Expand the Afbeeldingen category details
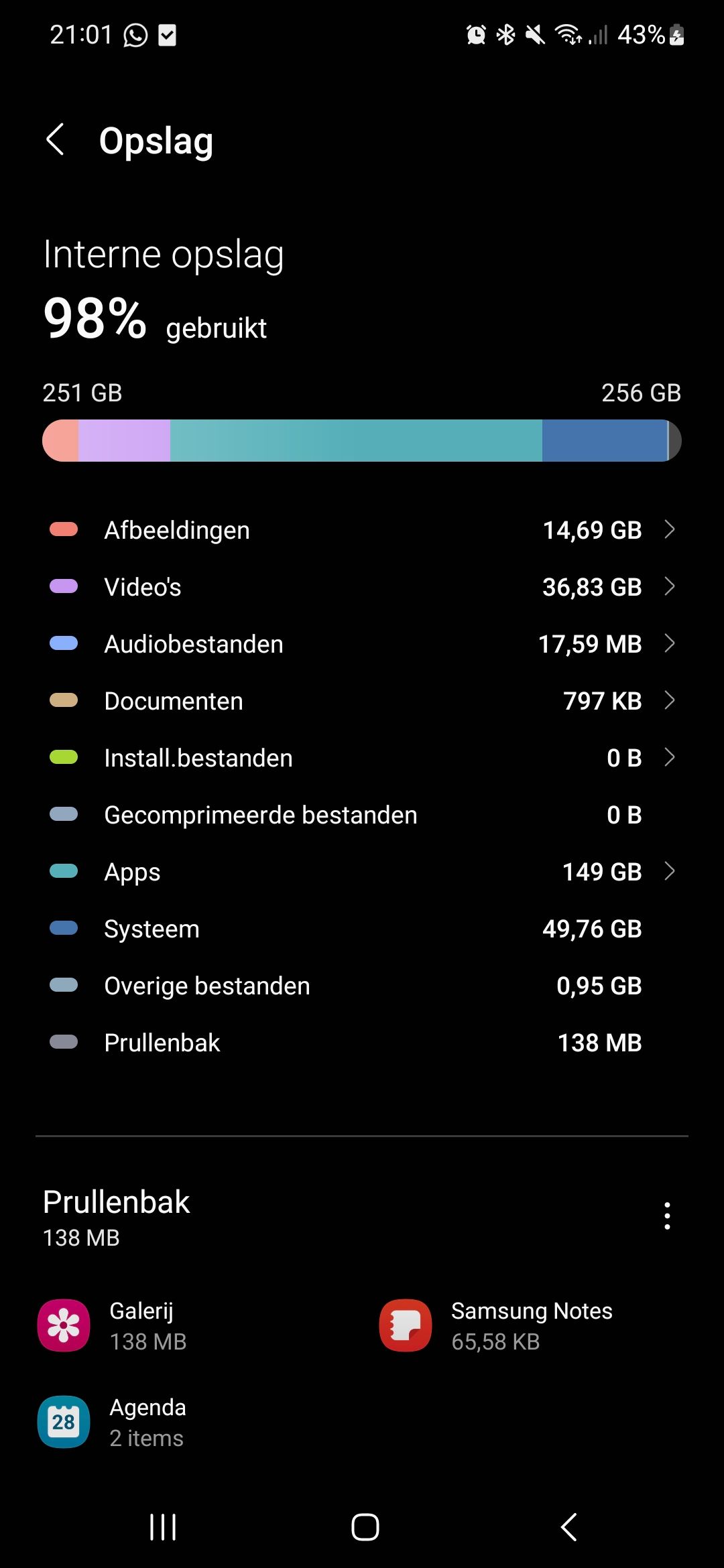Viewport: 724px width, 1568px height. [x=671, y=530]
